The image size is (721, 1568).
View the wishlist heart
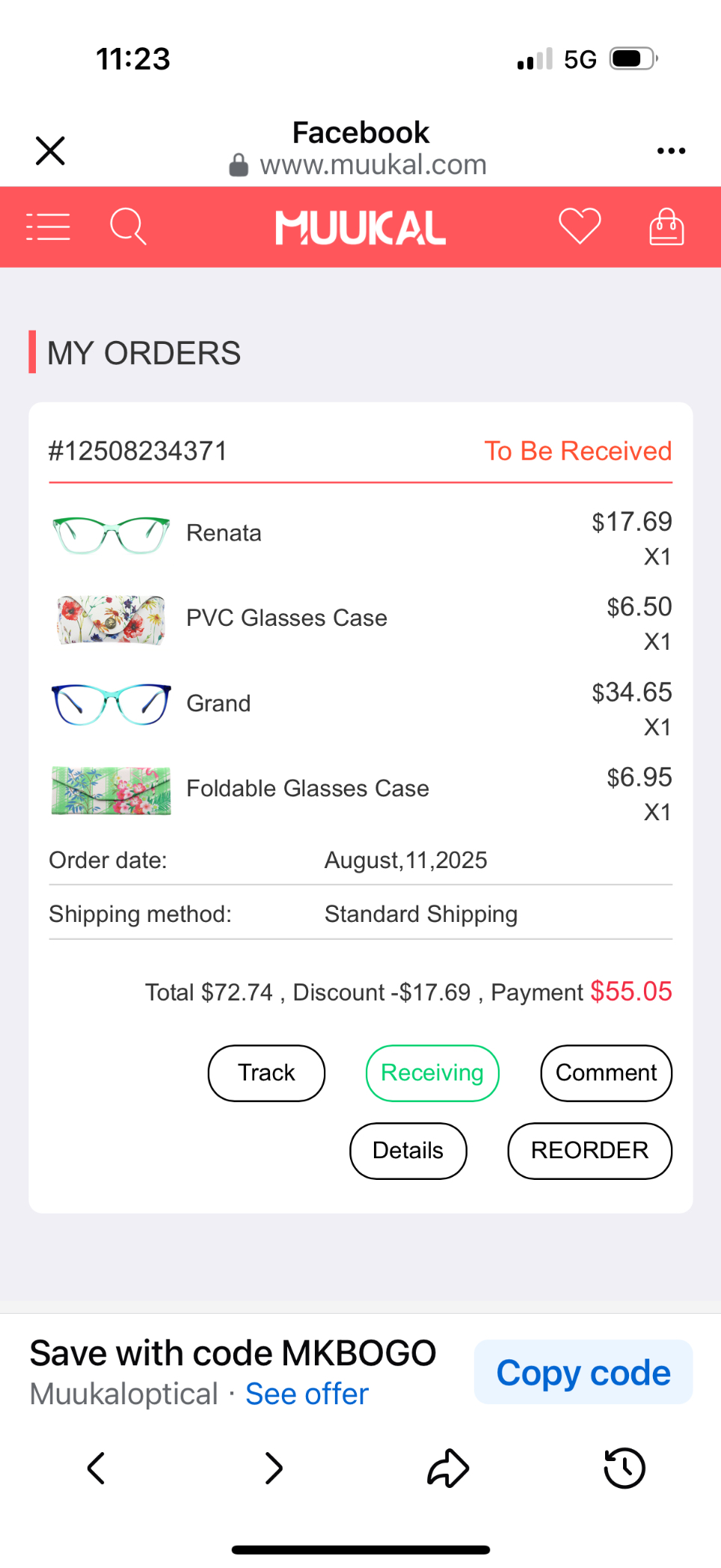point(580,226)
